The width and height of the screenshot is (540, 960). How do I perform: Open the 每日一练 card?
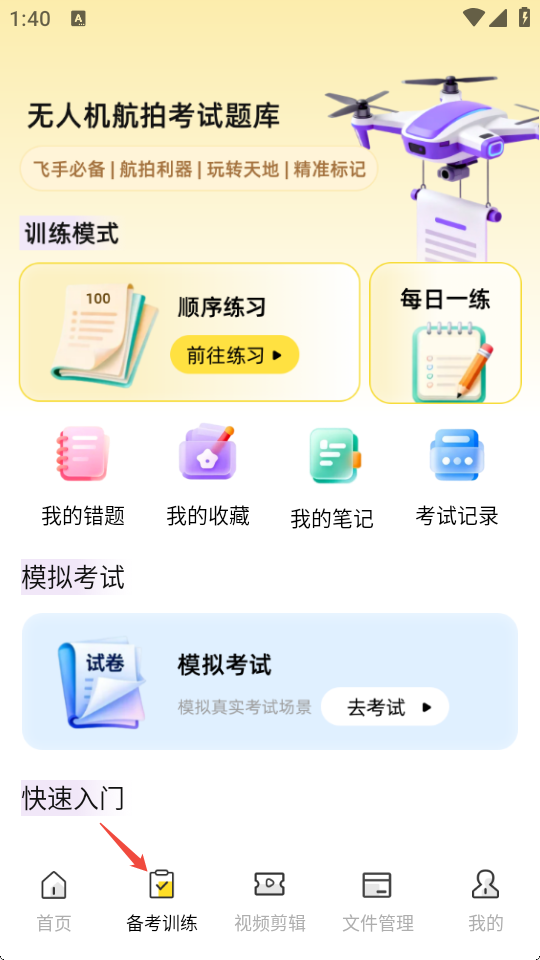[445, 333]
